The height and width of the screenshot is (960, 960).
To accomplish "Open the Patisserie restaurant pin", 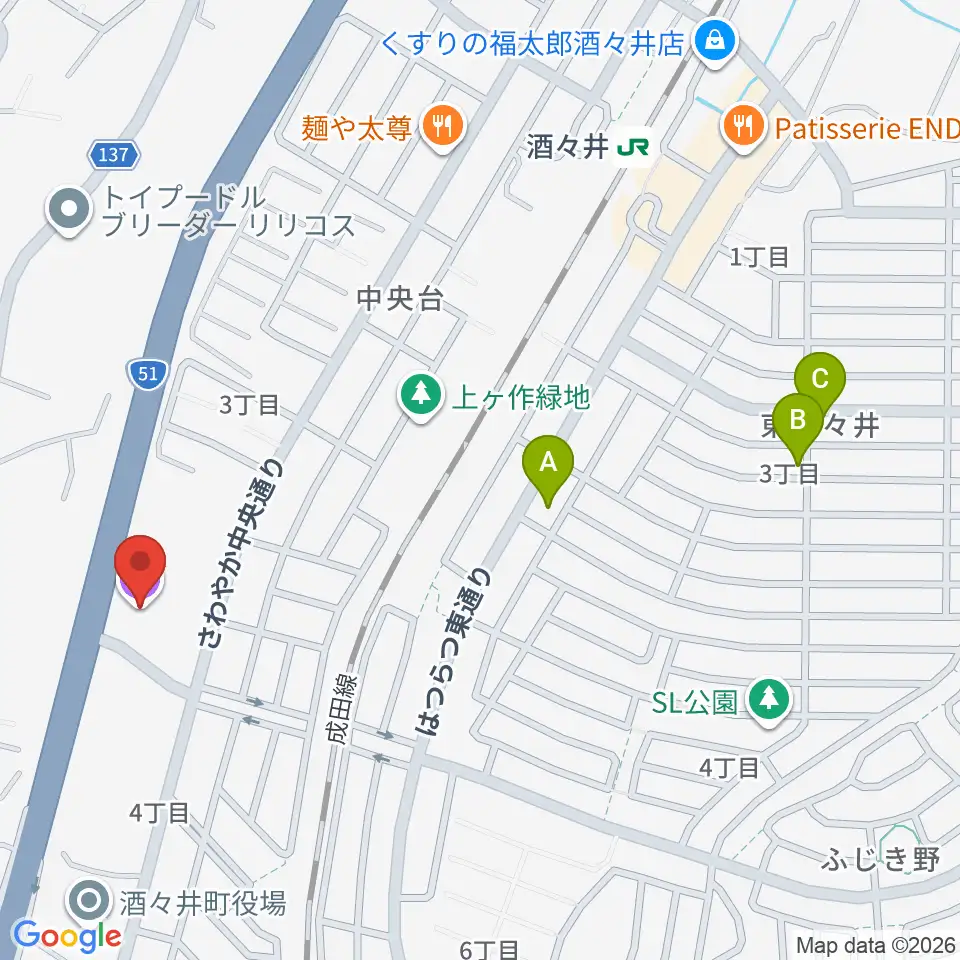I will click(x=744, y=129).
